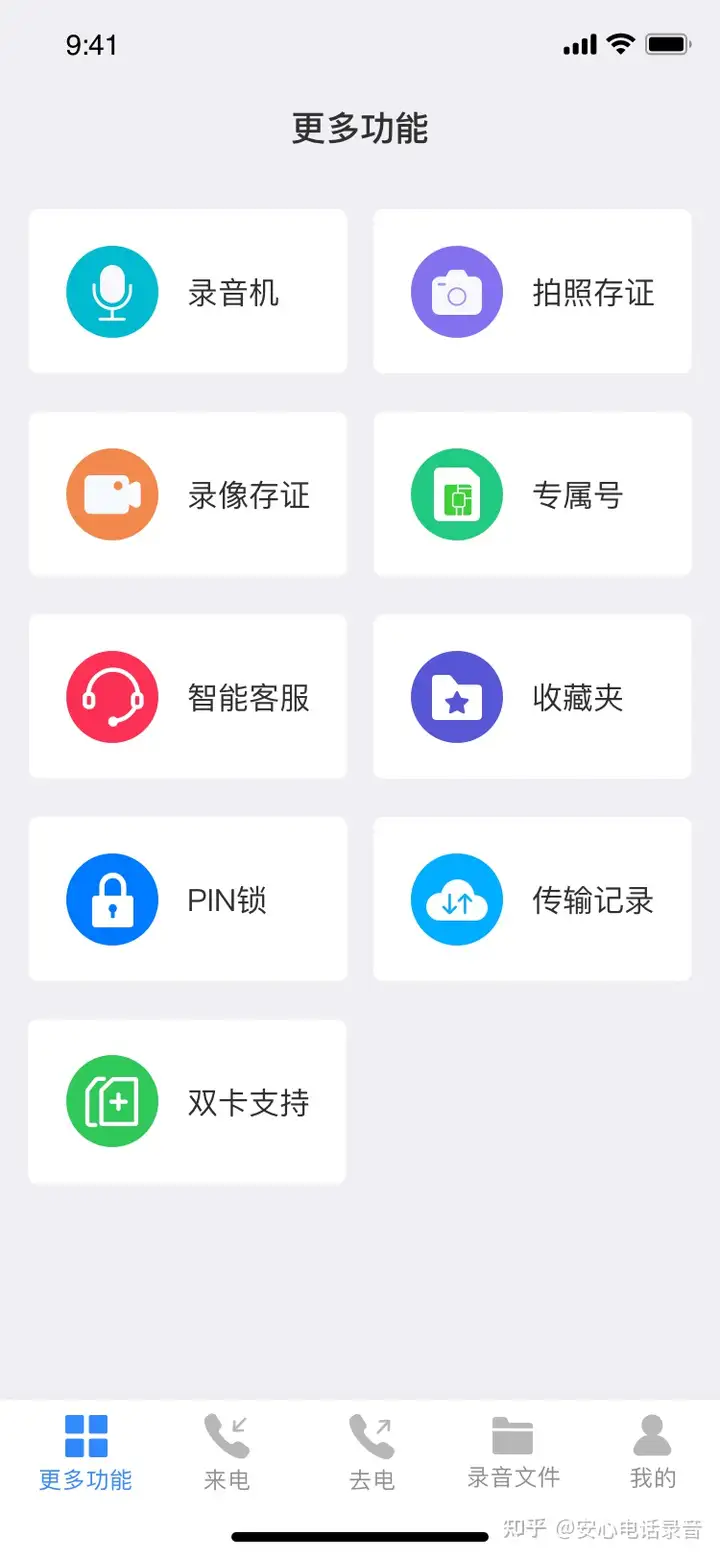Open 智能客服 customer service
The width and height of the screenshot is (720, 1559).
click(188, 696)
